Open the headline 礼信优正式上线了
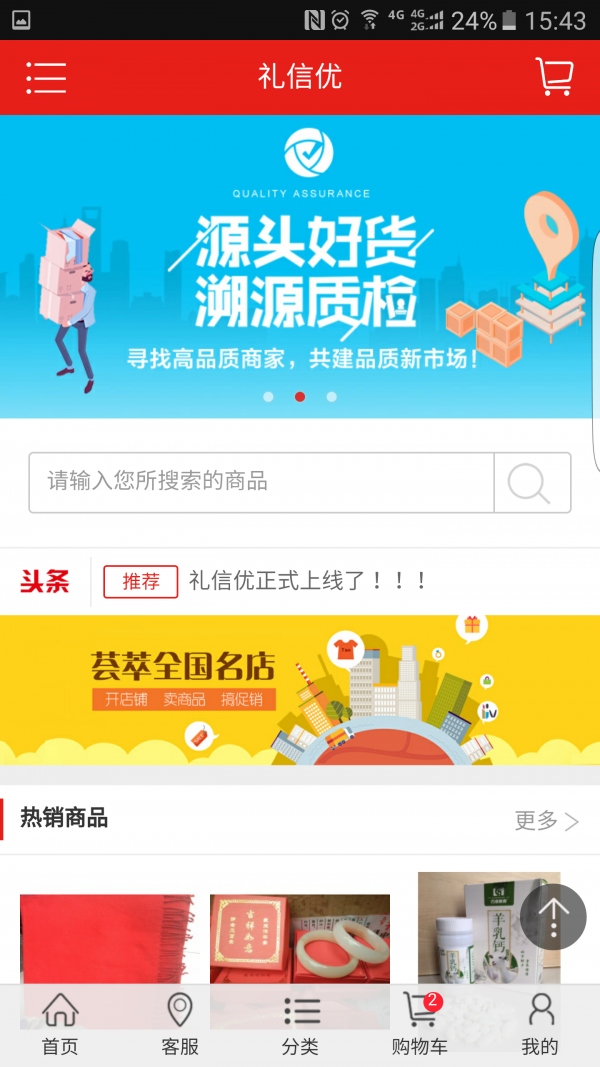 point(308,581)
